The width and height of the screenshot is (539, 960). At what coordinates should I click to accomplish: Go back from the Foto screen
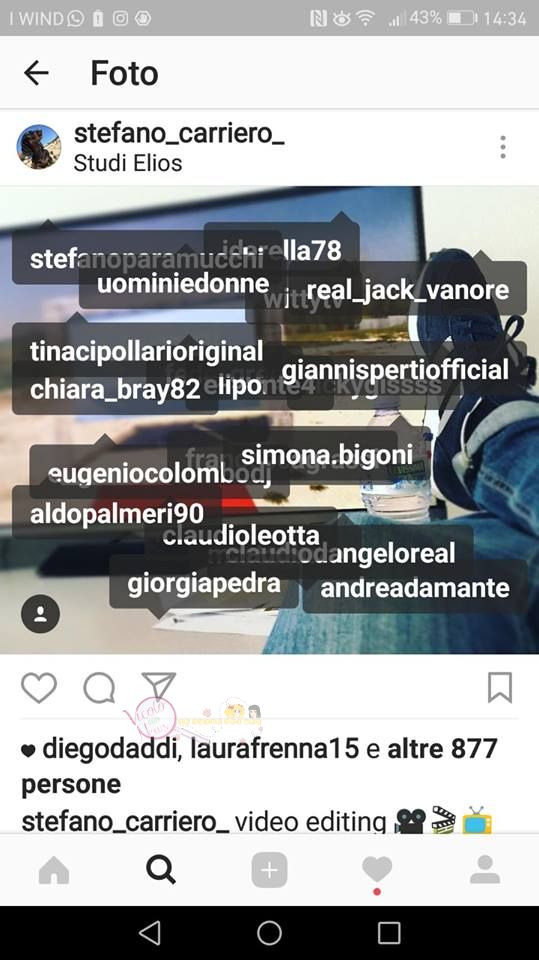pos(36,73)
